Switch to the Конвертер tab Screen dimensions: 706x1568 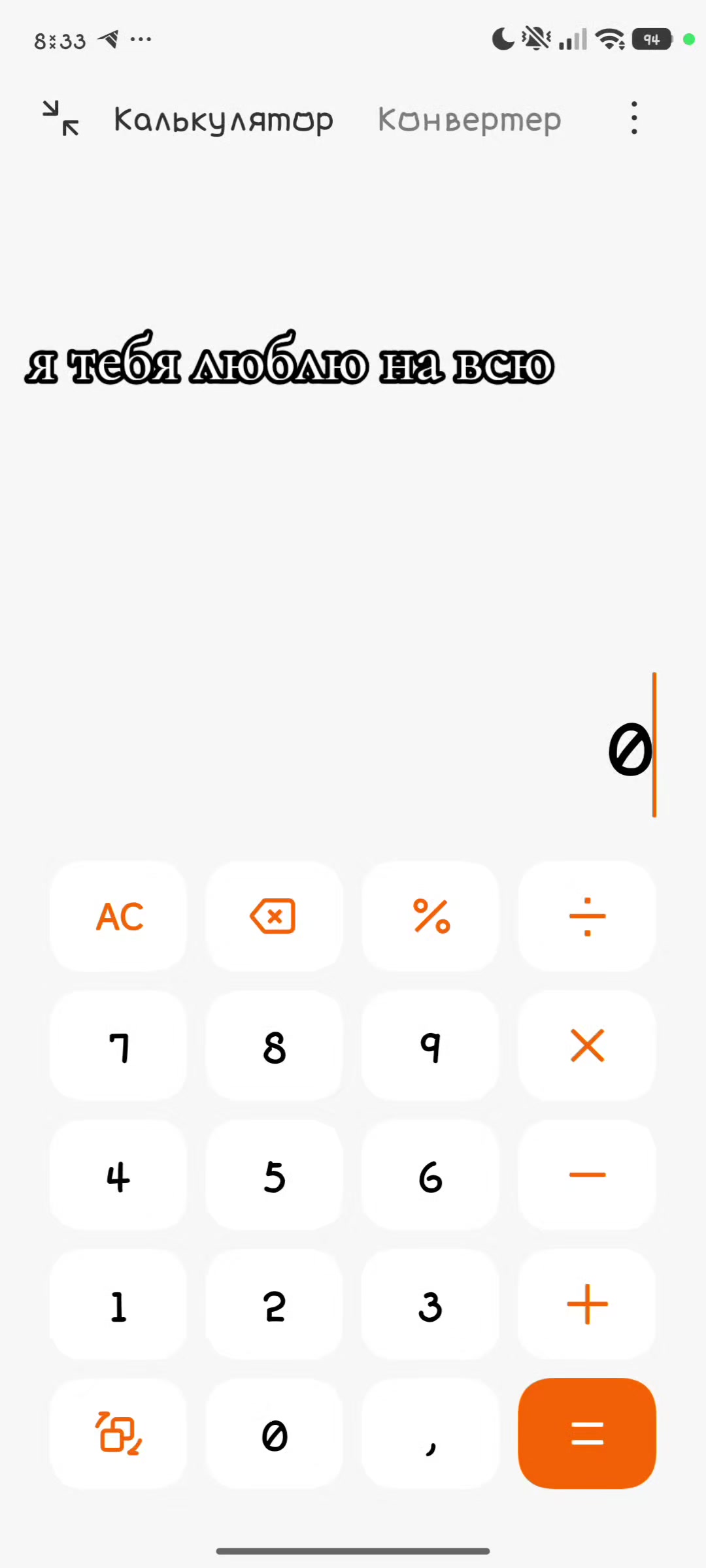pos(469,120)
